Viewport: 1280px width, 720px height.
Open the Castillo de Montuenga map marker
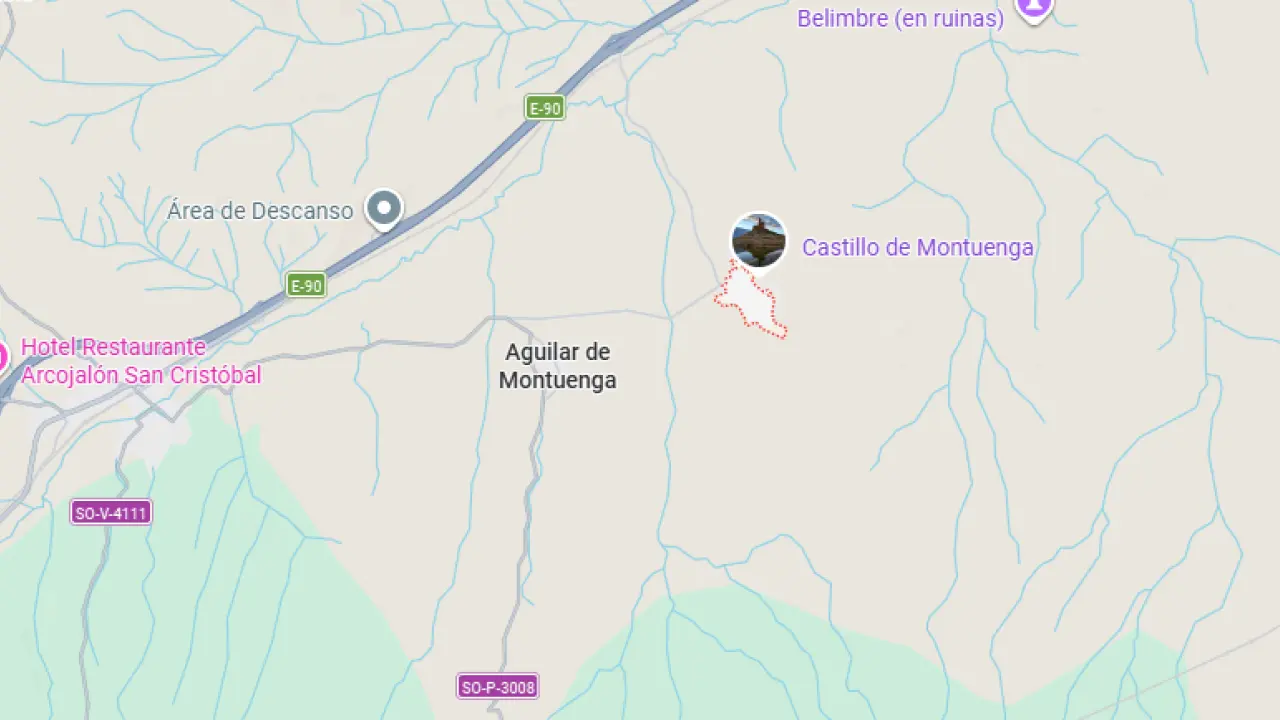[758, 240]
